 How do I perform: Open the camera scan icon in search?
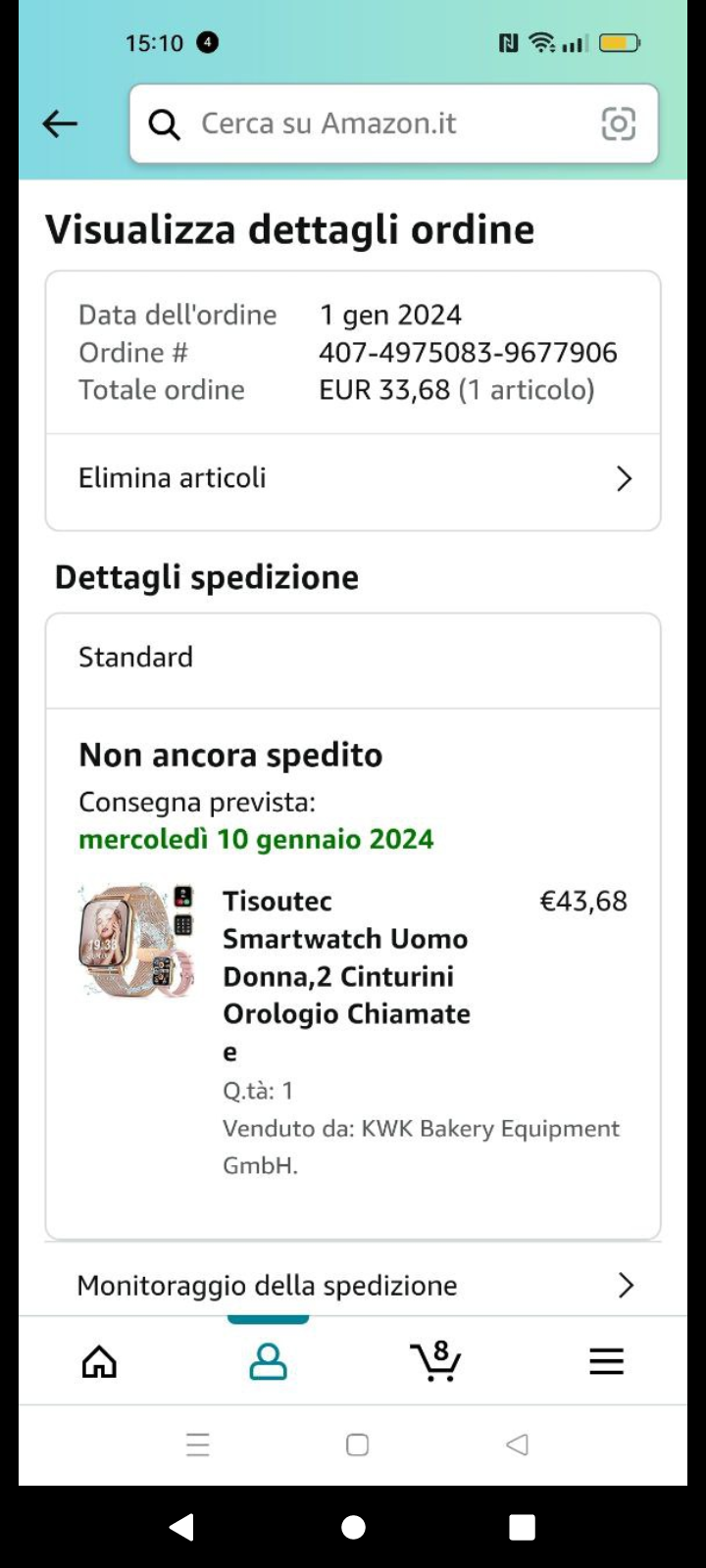pyautogui.click(x=618, y=123)
